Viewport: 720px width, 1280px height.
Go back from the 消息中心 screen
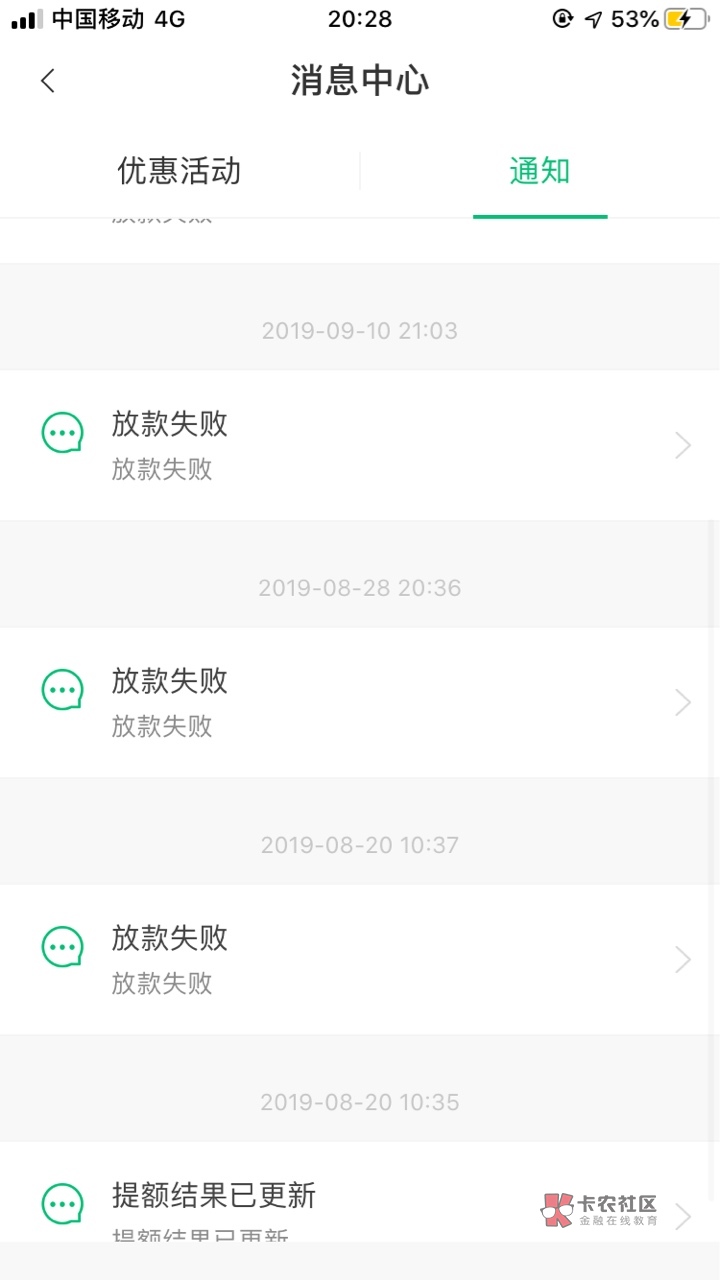pyautogui.click(x=48, y=81)
